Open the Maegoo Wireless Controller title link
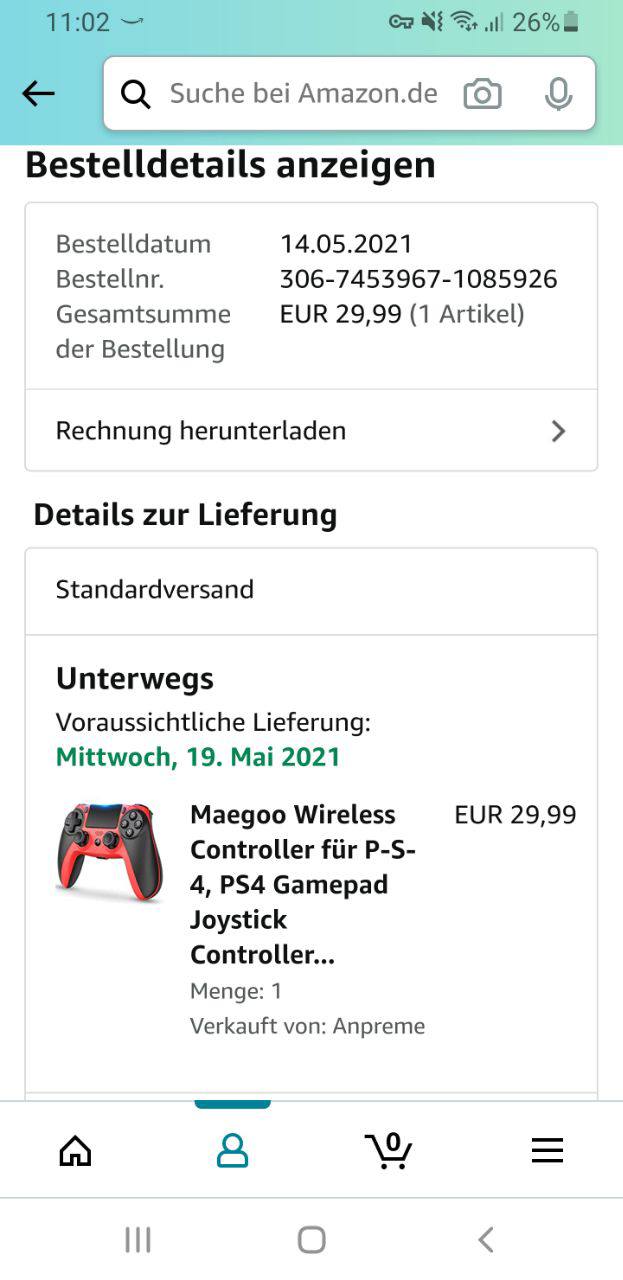623x1280 pixels. point(304,884)
